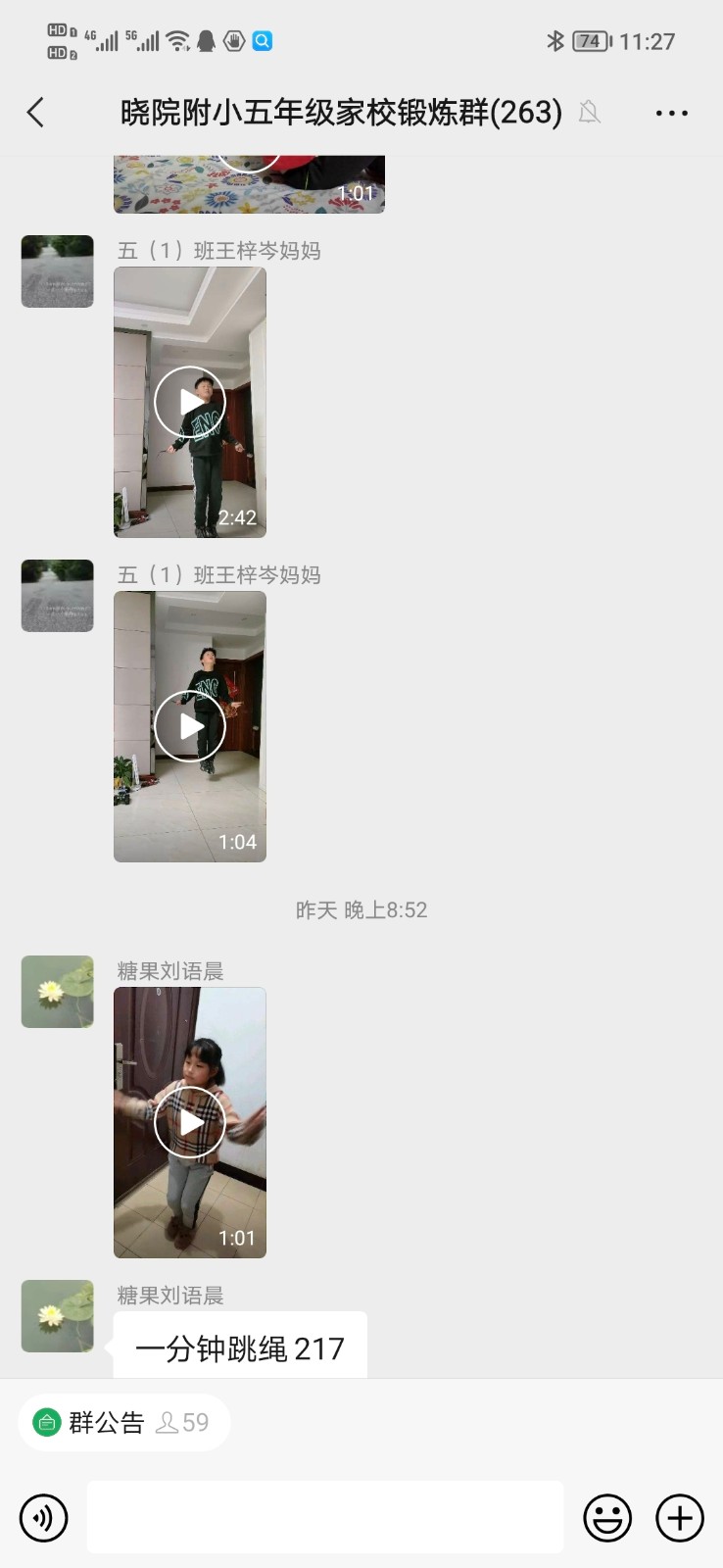This screenshot has height=1568, width=723.
Task: Open the emoji picker
Action: click(607, 1518)
